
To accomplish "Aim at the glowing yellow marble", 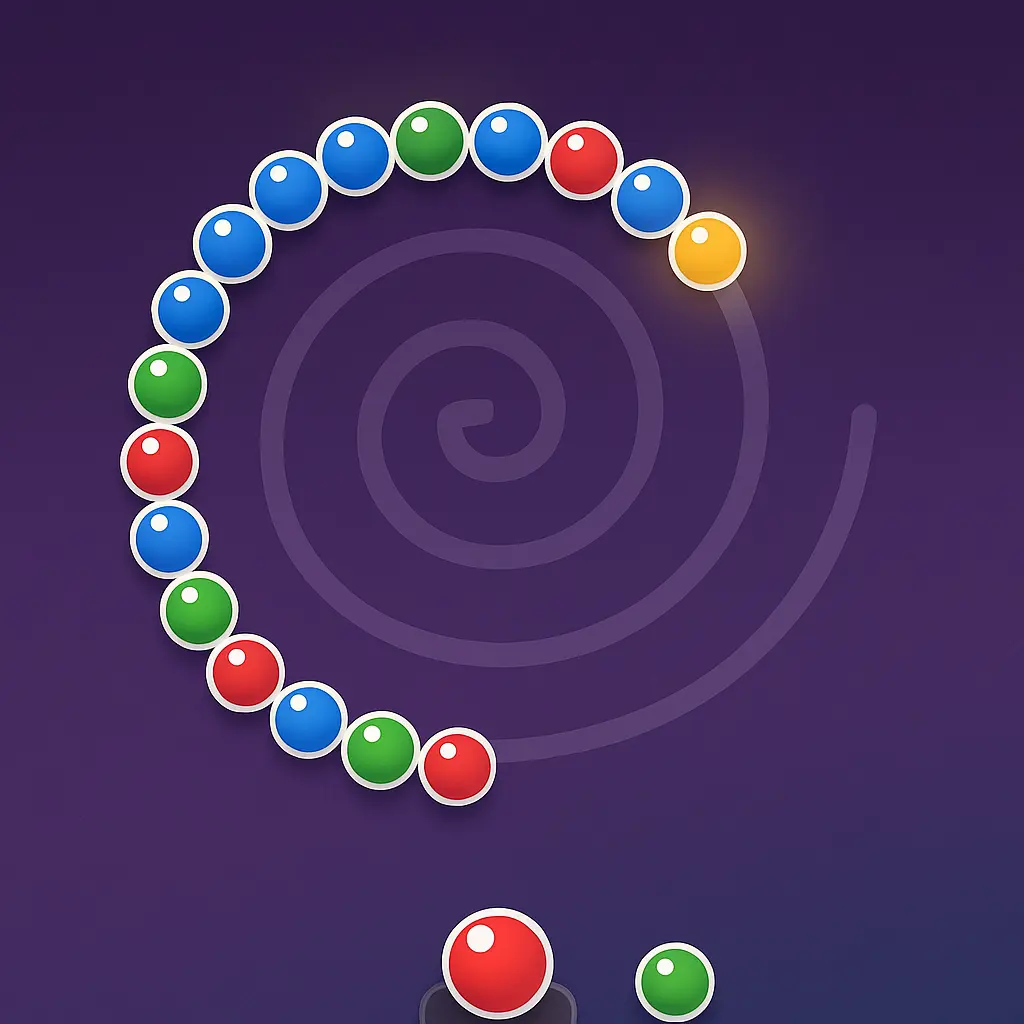I will tap(708, 251).
